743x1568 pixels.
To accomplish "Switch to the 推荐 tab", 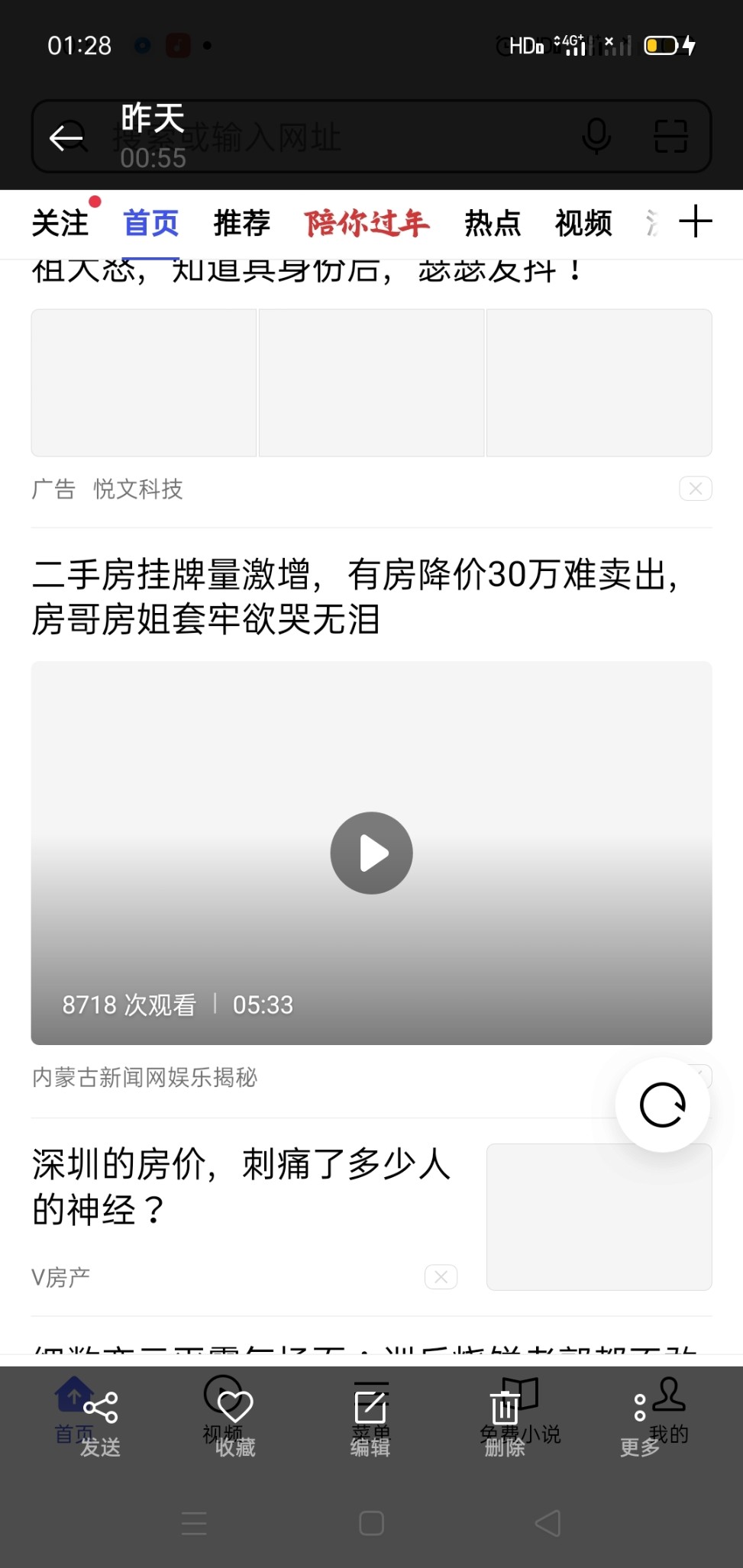I will pyautogui.click(x=242, y=224).
